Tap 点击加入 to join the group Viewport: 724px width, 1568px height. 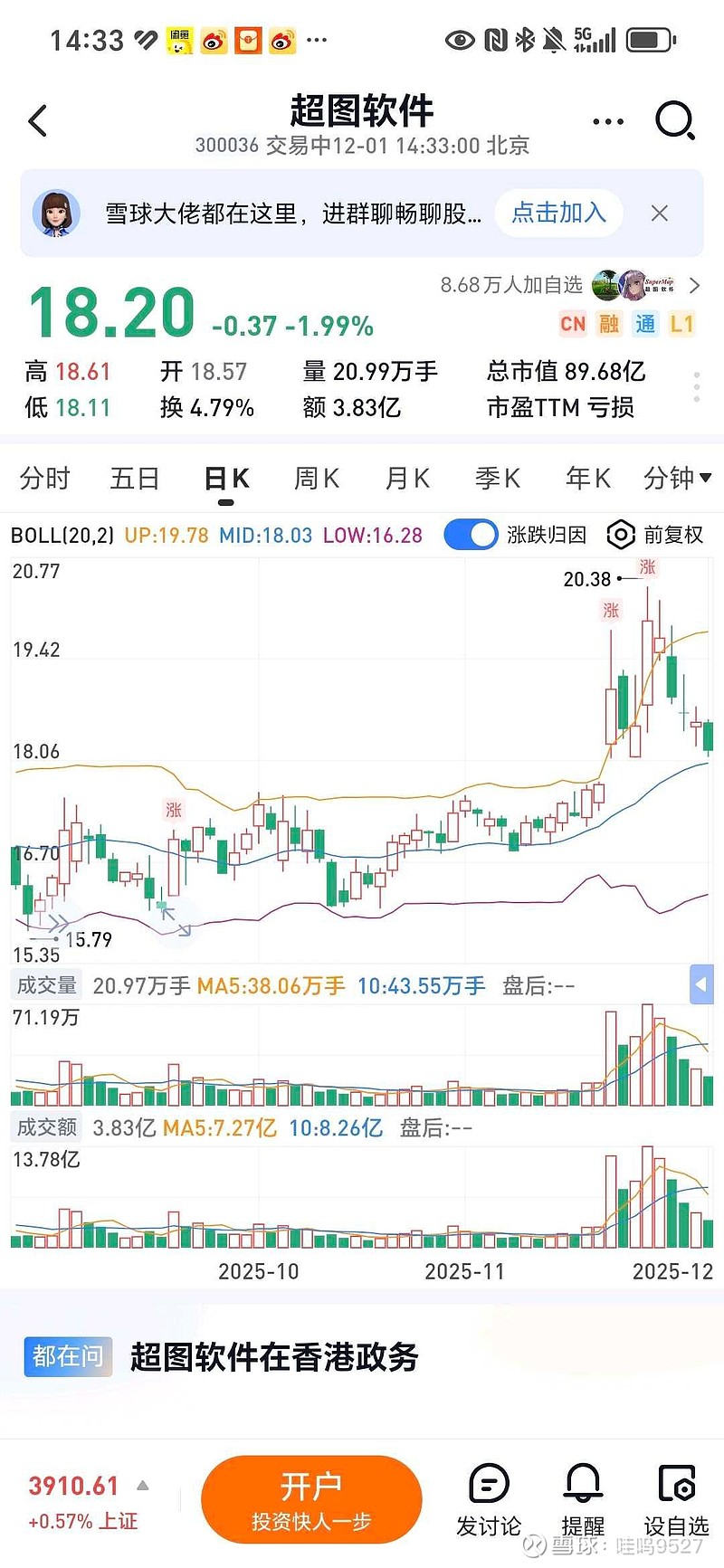[x=558, y=213]
